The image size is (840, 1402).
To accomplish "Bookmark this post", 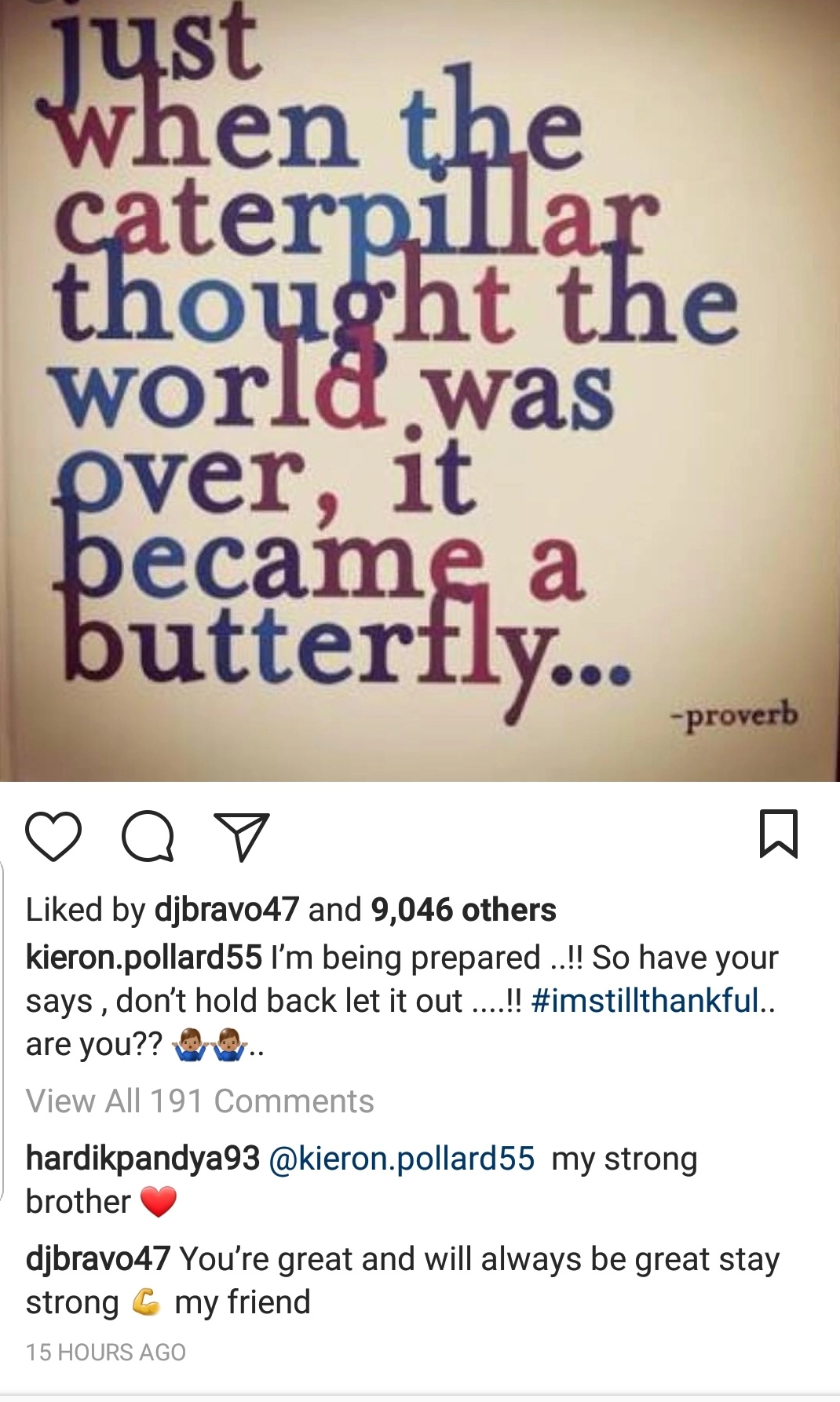I will coord(779,834).
